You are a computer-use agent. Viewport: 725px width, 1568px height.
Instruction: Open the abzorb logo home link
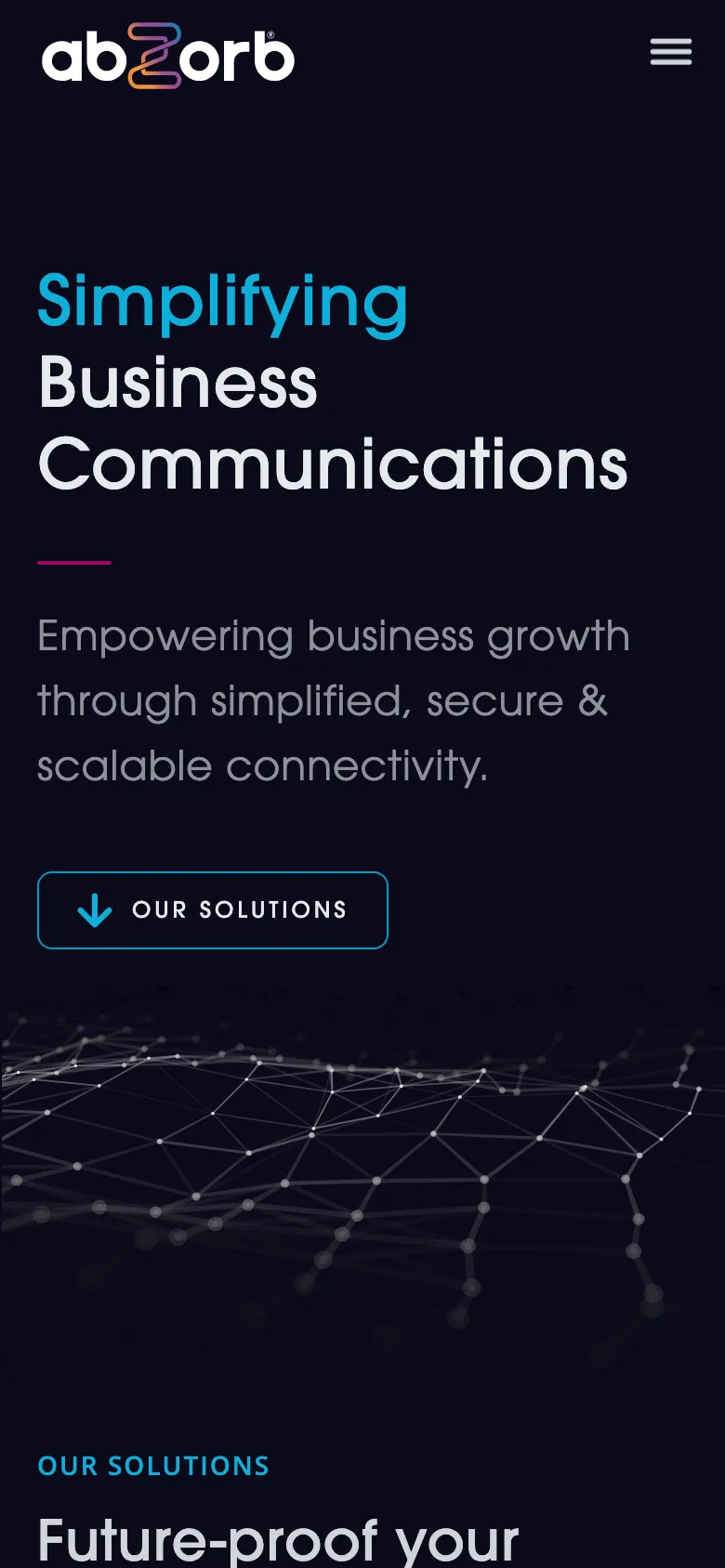(x=168, y=57)
